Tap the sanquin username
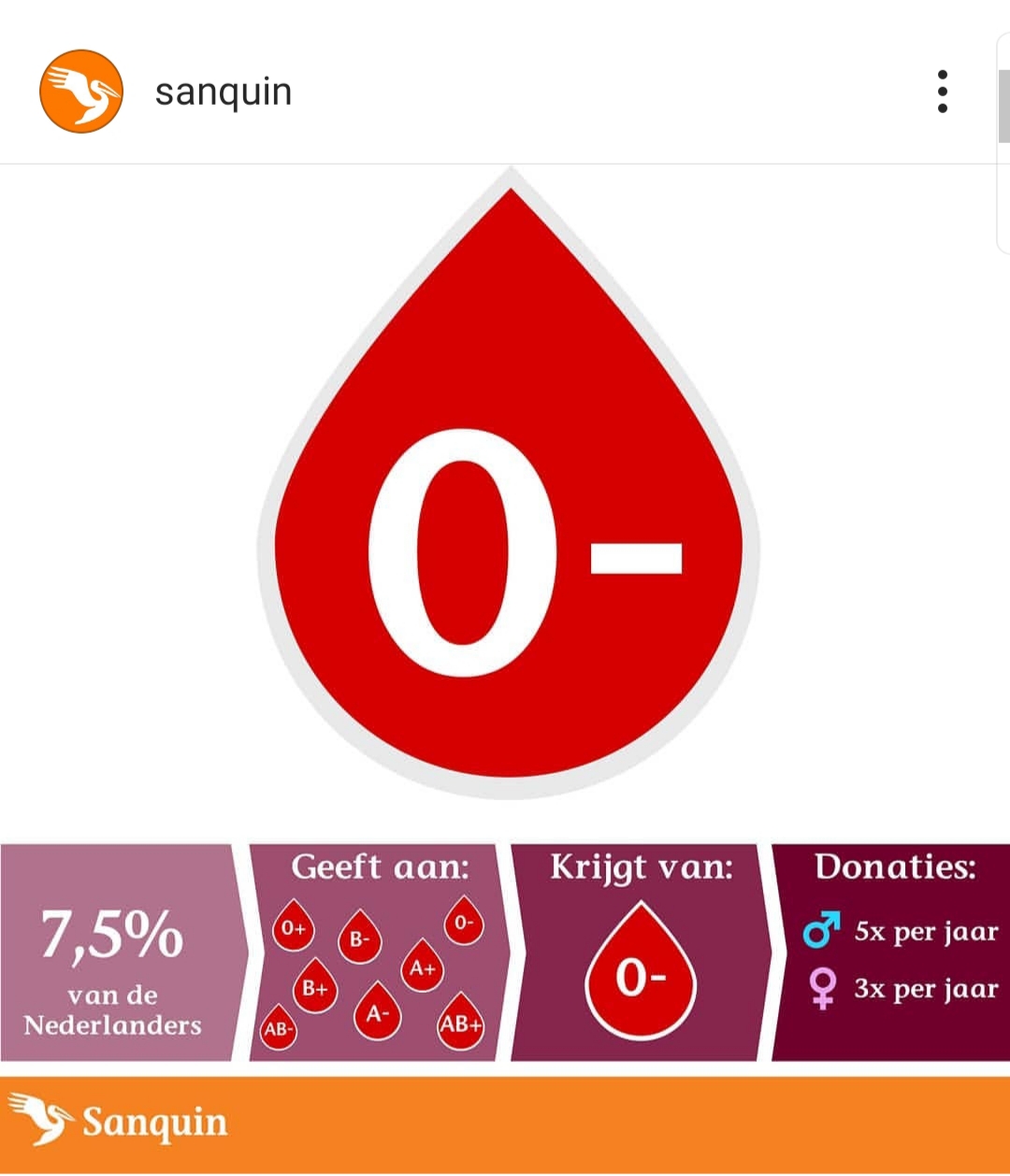 [224, 92]
